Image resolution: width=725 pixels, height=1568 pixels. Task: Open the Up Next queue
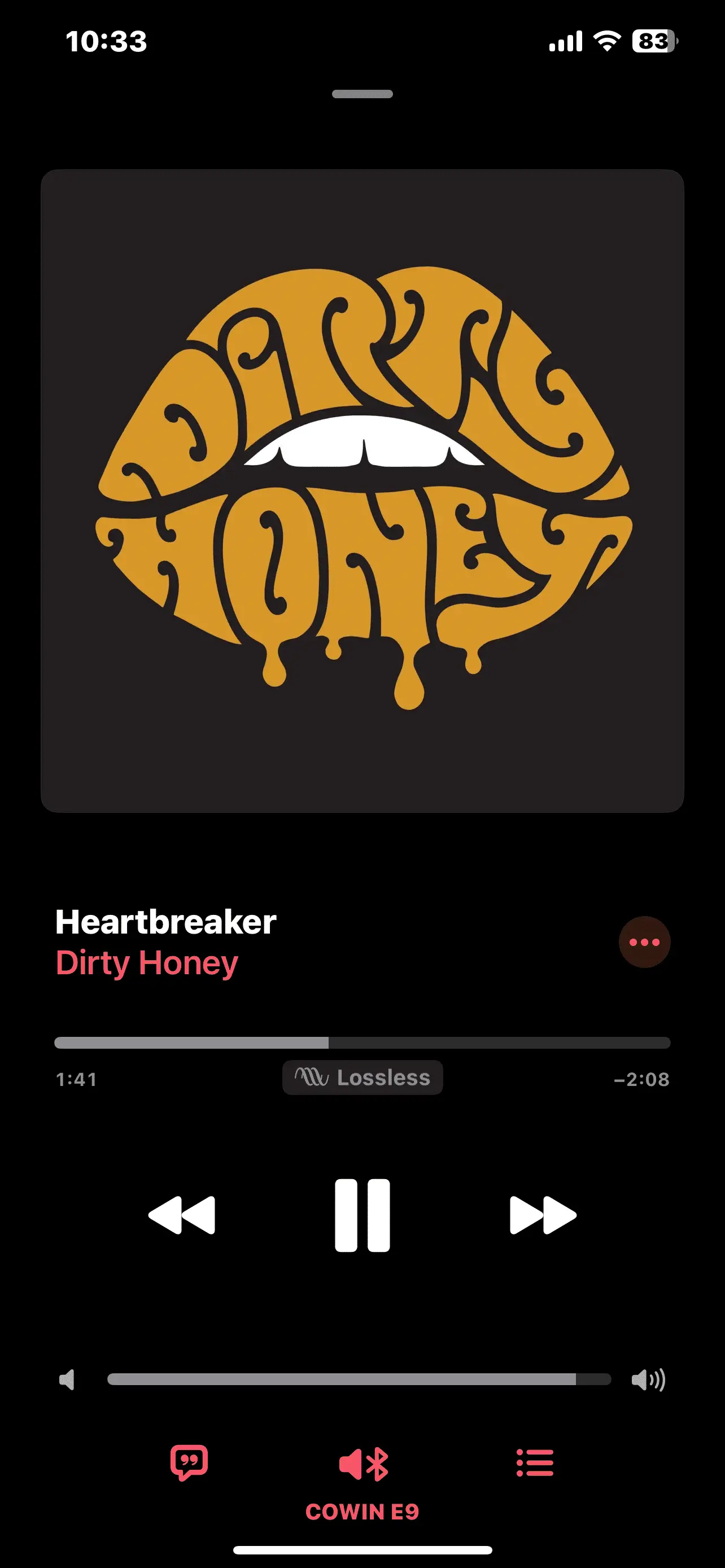pos(535,1462)
